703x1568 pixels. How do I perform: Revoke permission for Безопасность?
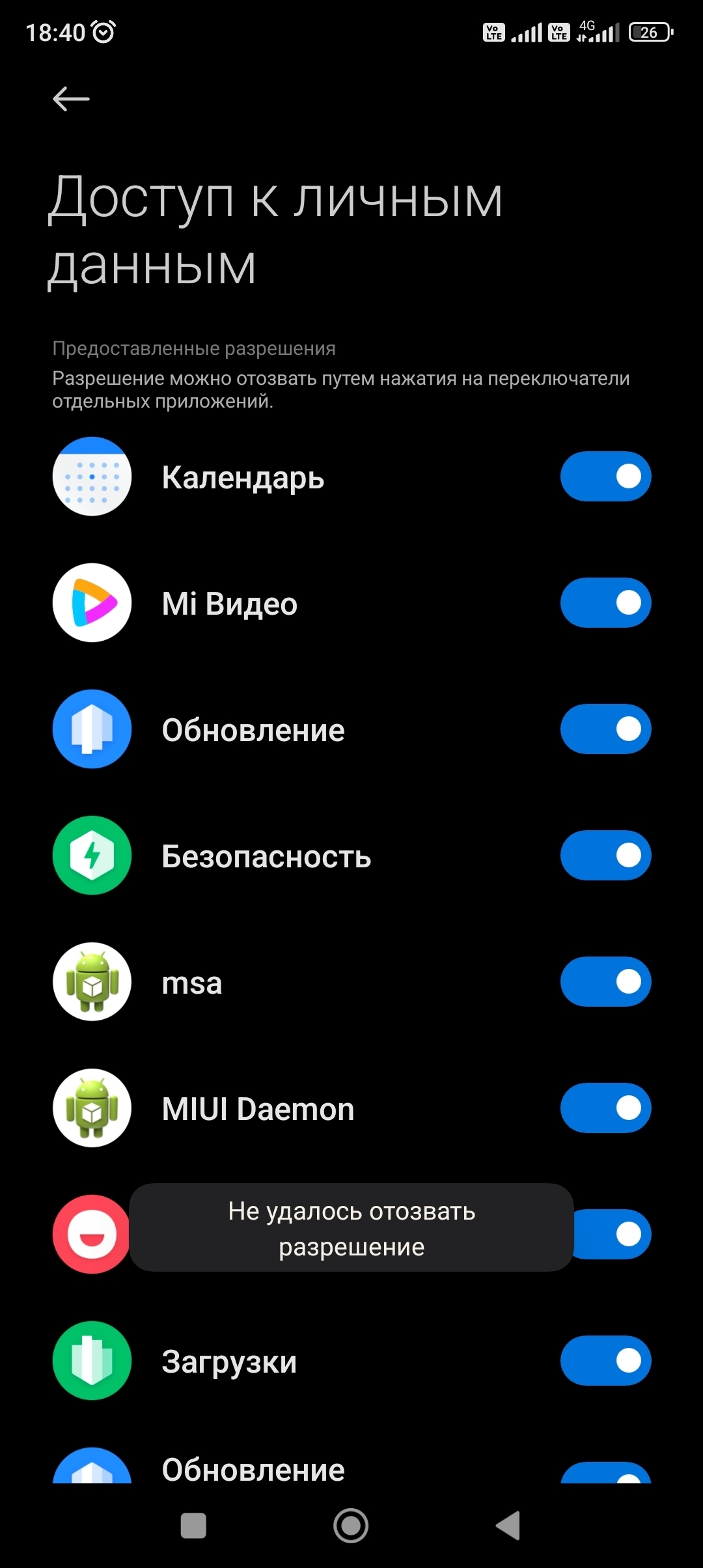pyautogui.click(x=605, y=856)
